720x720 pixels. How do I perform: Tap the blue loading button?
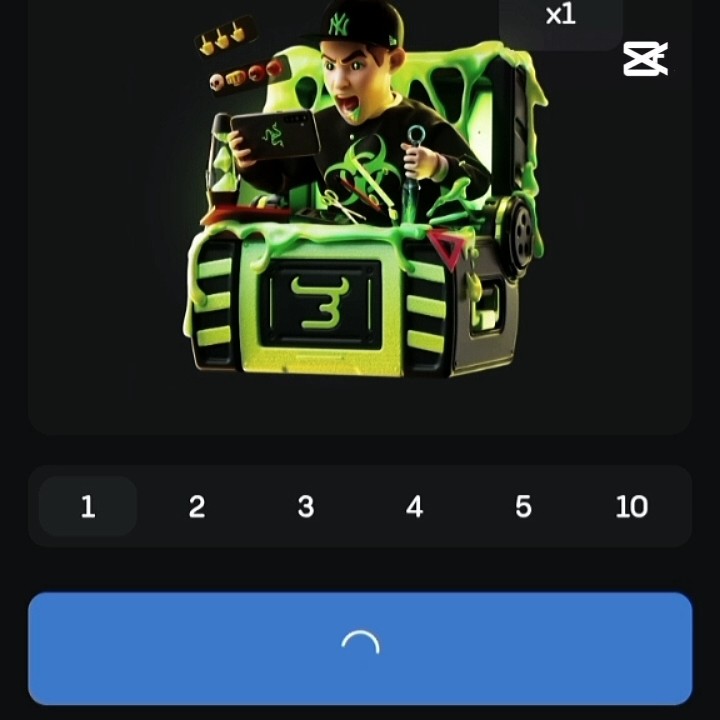[x=360, y=648]
